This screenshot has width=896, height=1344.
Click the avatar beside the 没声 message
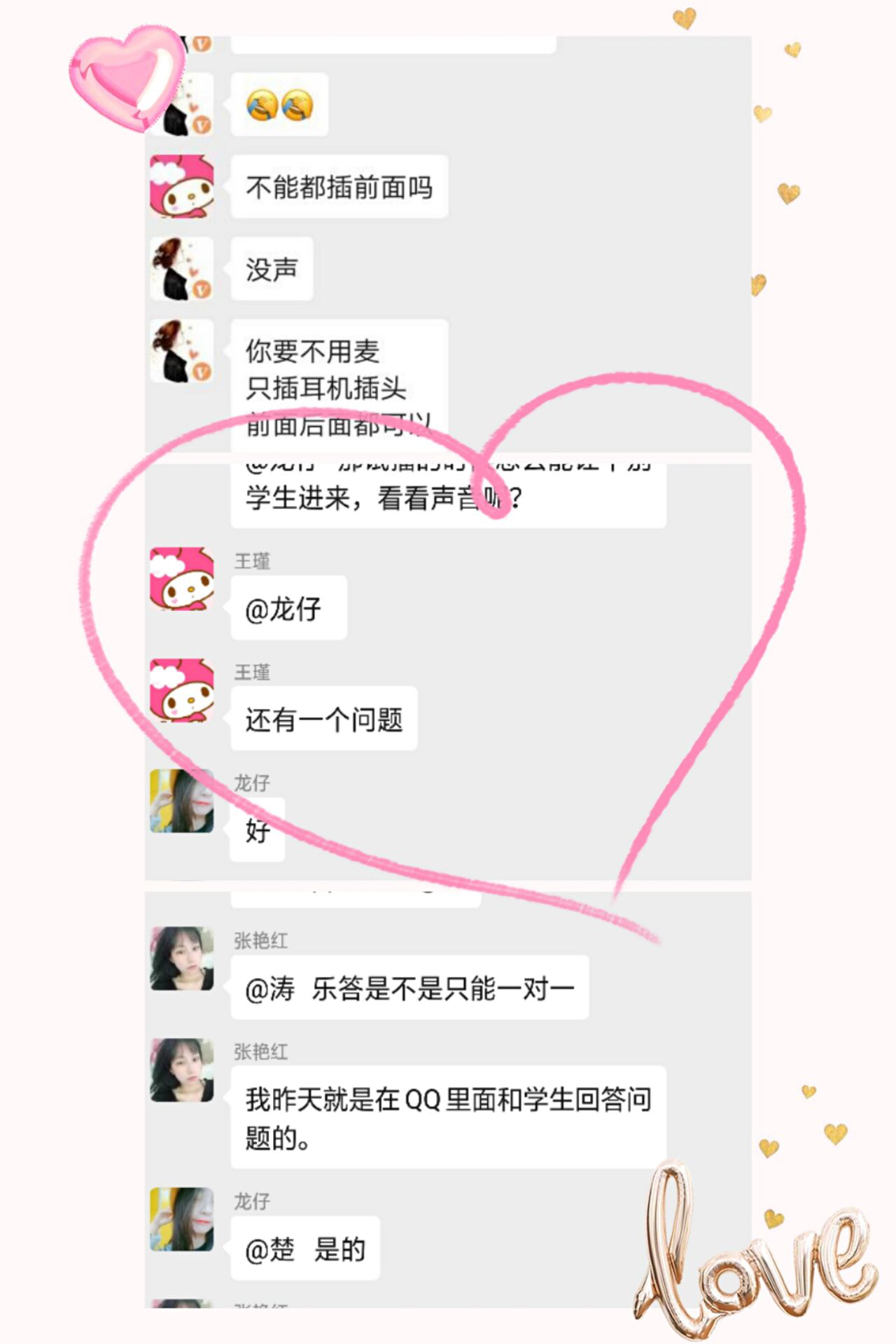(x=180, y=269)
